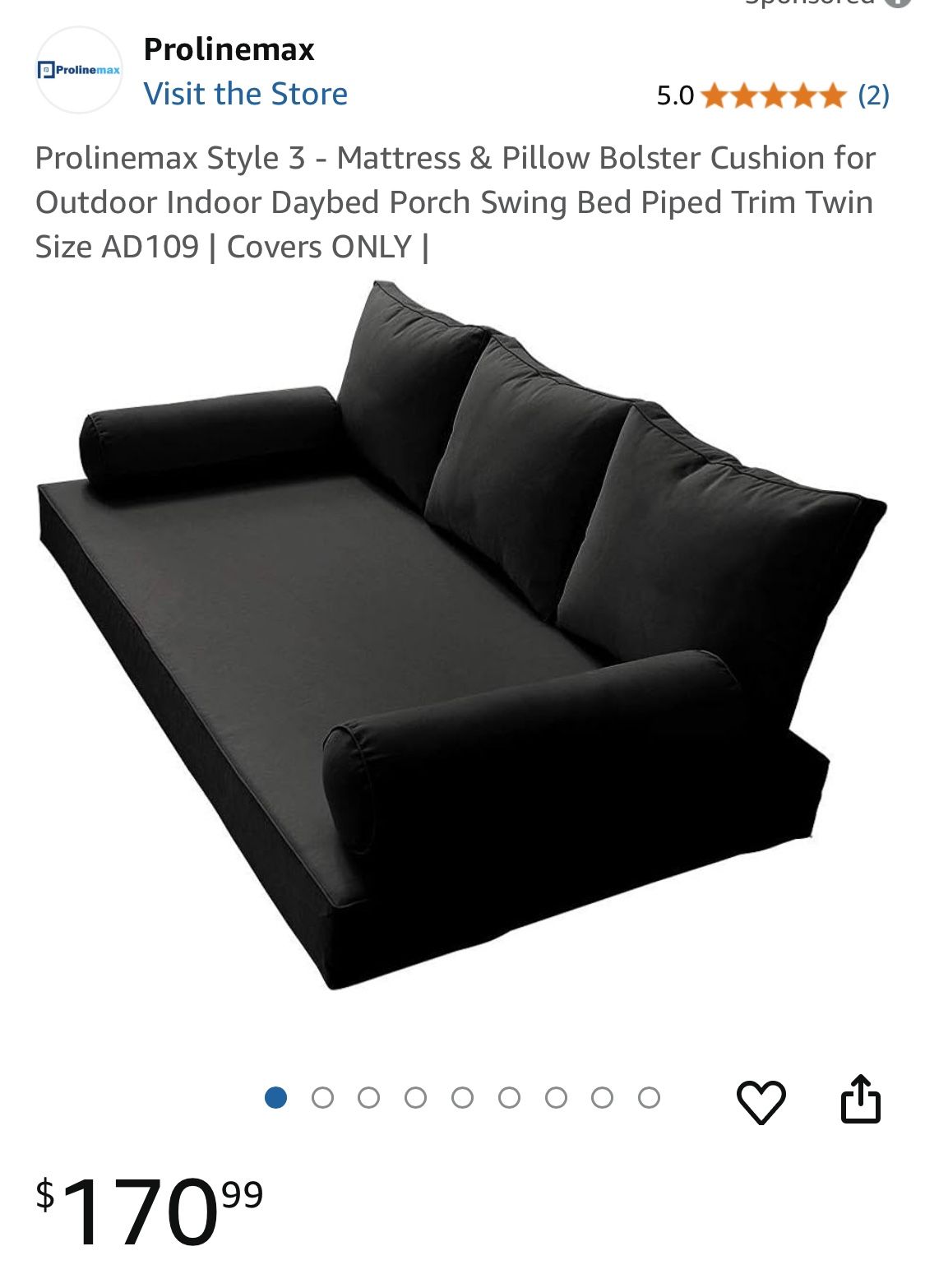Open the sponsored info icon
This screenshot has height=1288, width=925.
click(x=898, y=3)
